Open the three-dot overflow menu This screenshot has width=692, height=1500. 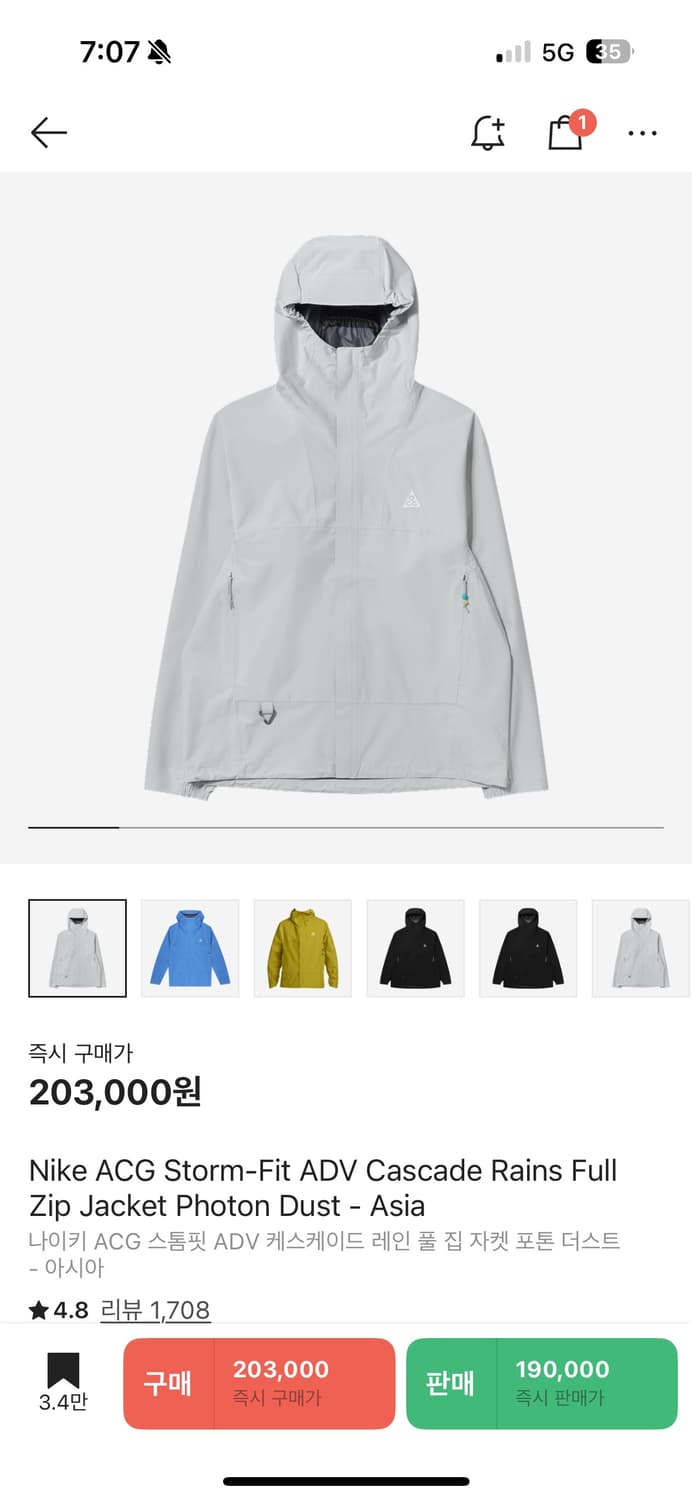(x=642, y=133)
